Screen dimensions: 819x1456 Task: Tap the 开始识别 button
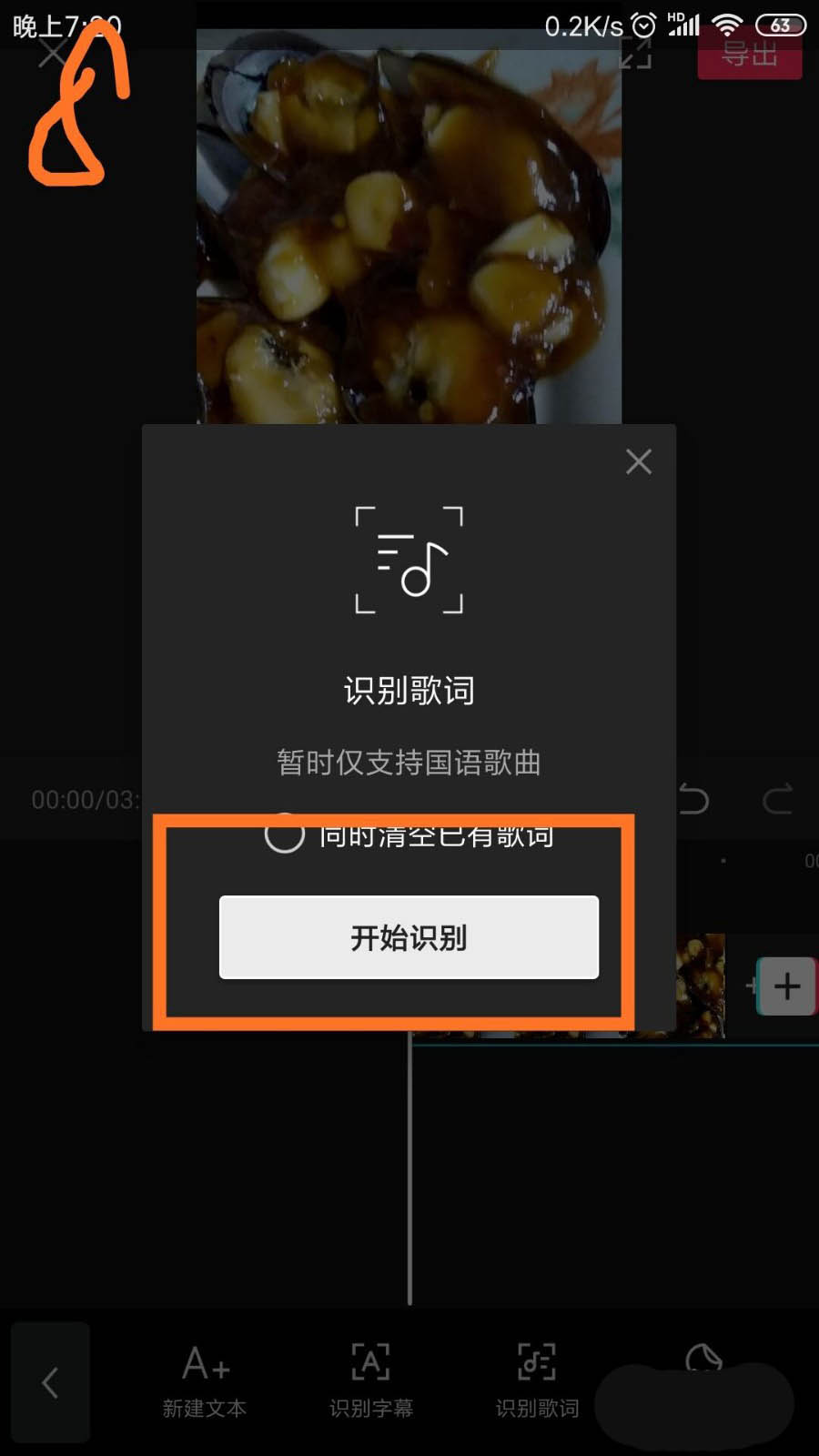pos(409,937)
